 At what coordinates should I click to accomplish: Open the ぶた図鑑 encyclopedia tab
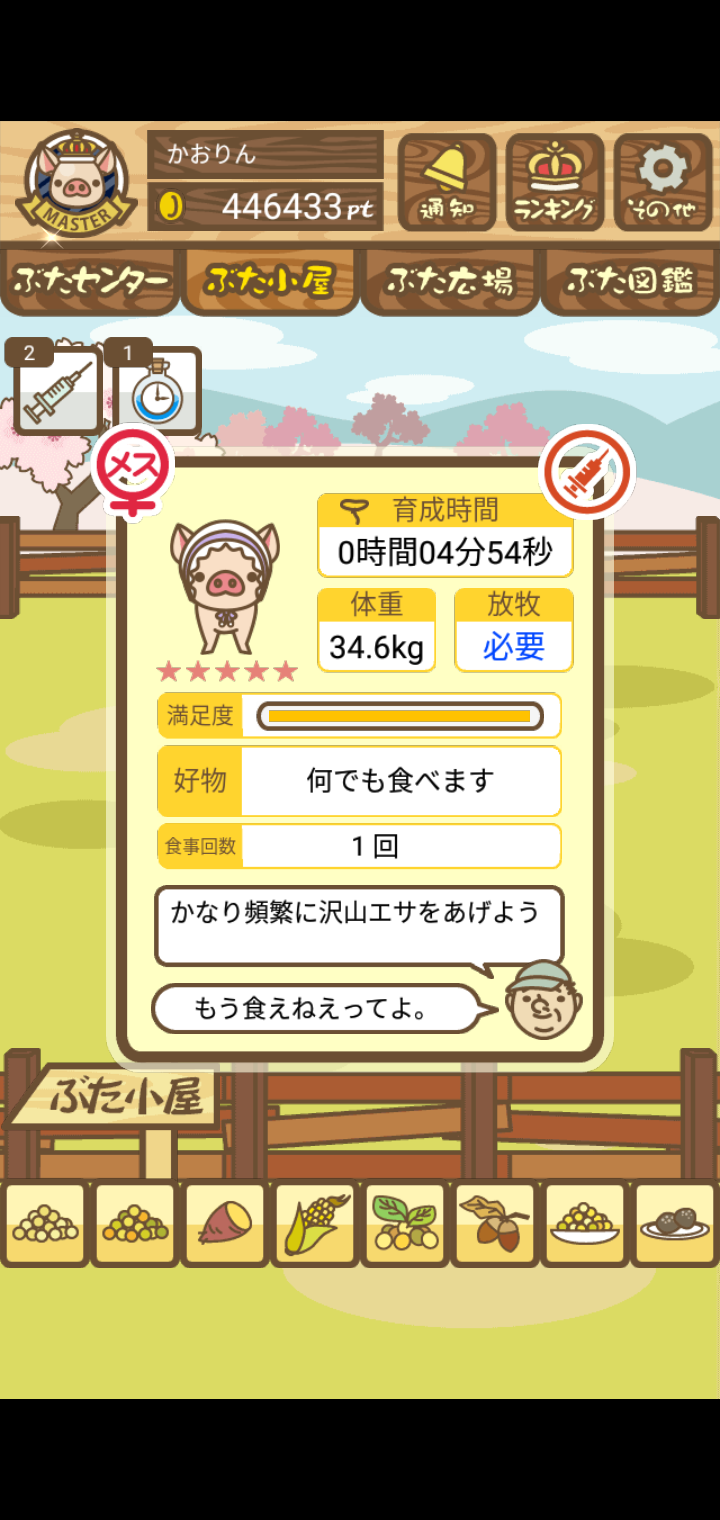point(630,282)
